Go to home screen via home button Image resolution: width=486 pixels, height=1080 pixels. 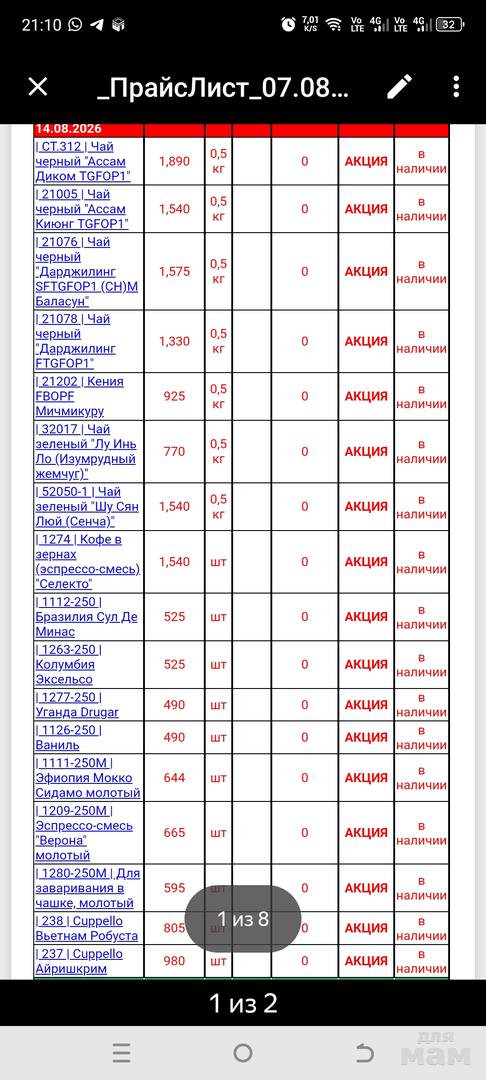tap(242, 1052)
